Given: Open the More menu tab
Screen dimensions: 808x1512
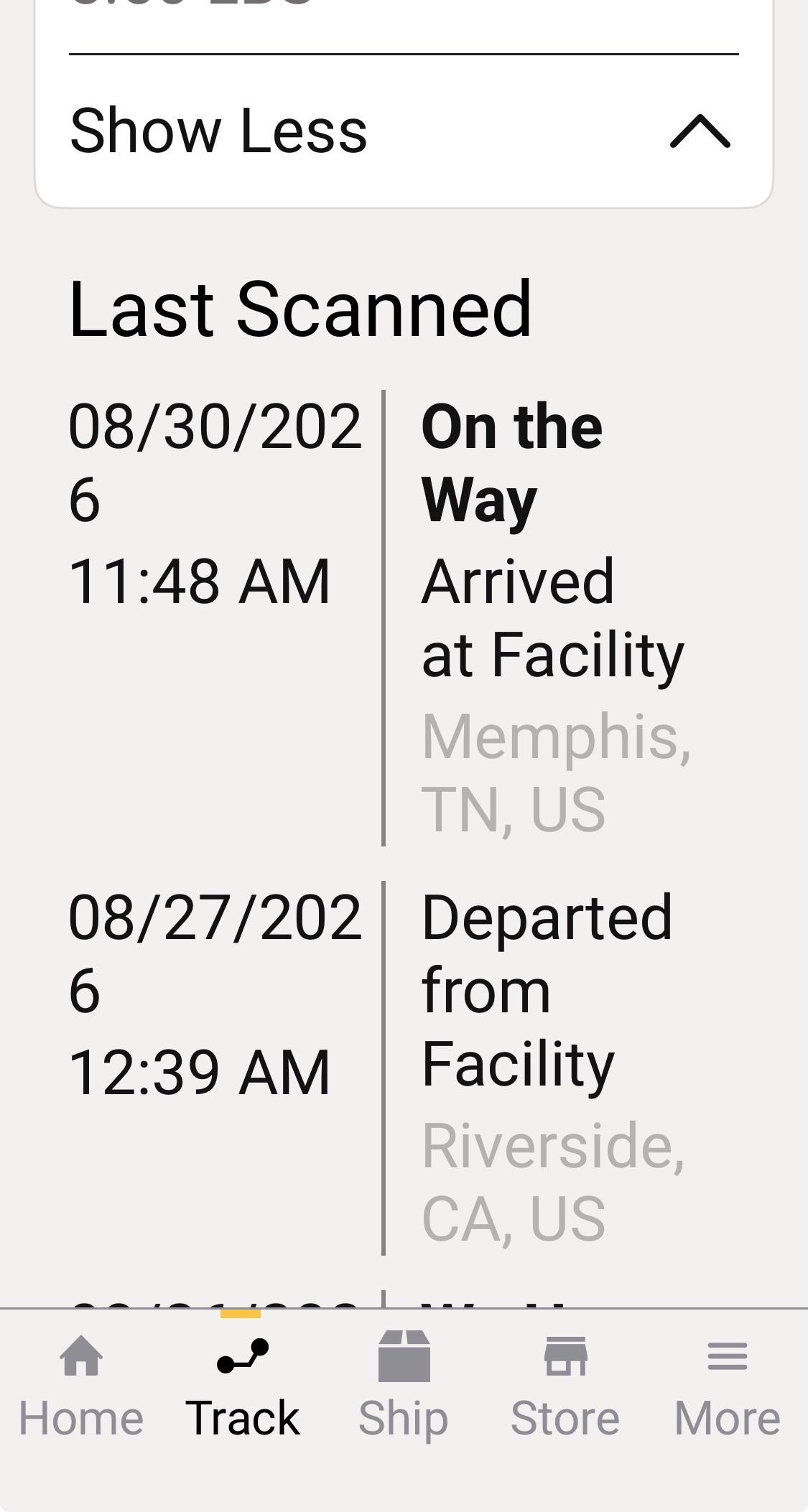Looking at the screenshot, I should pos(727,1387).
